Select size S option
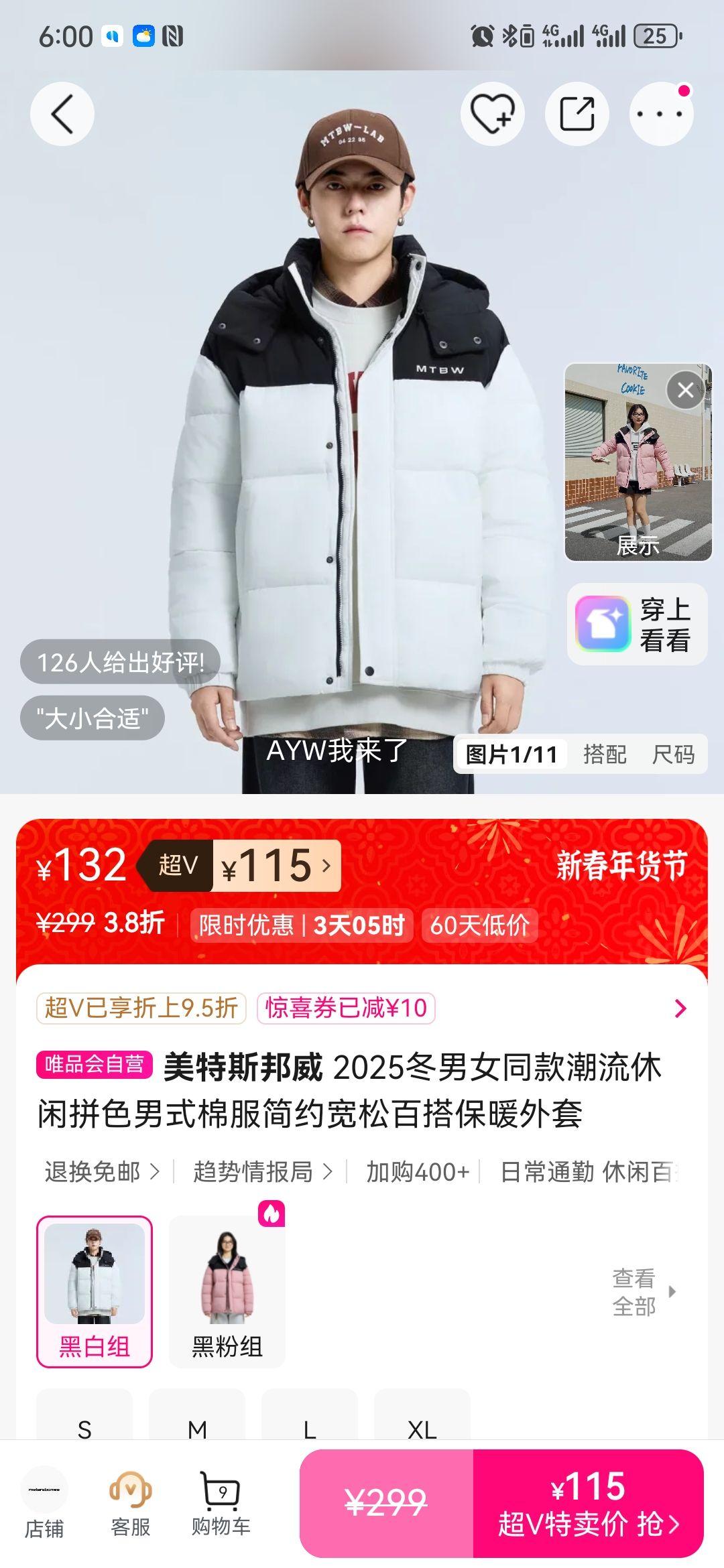 click(x=84, y=1425)
